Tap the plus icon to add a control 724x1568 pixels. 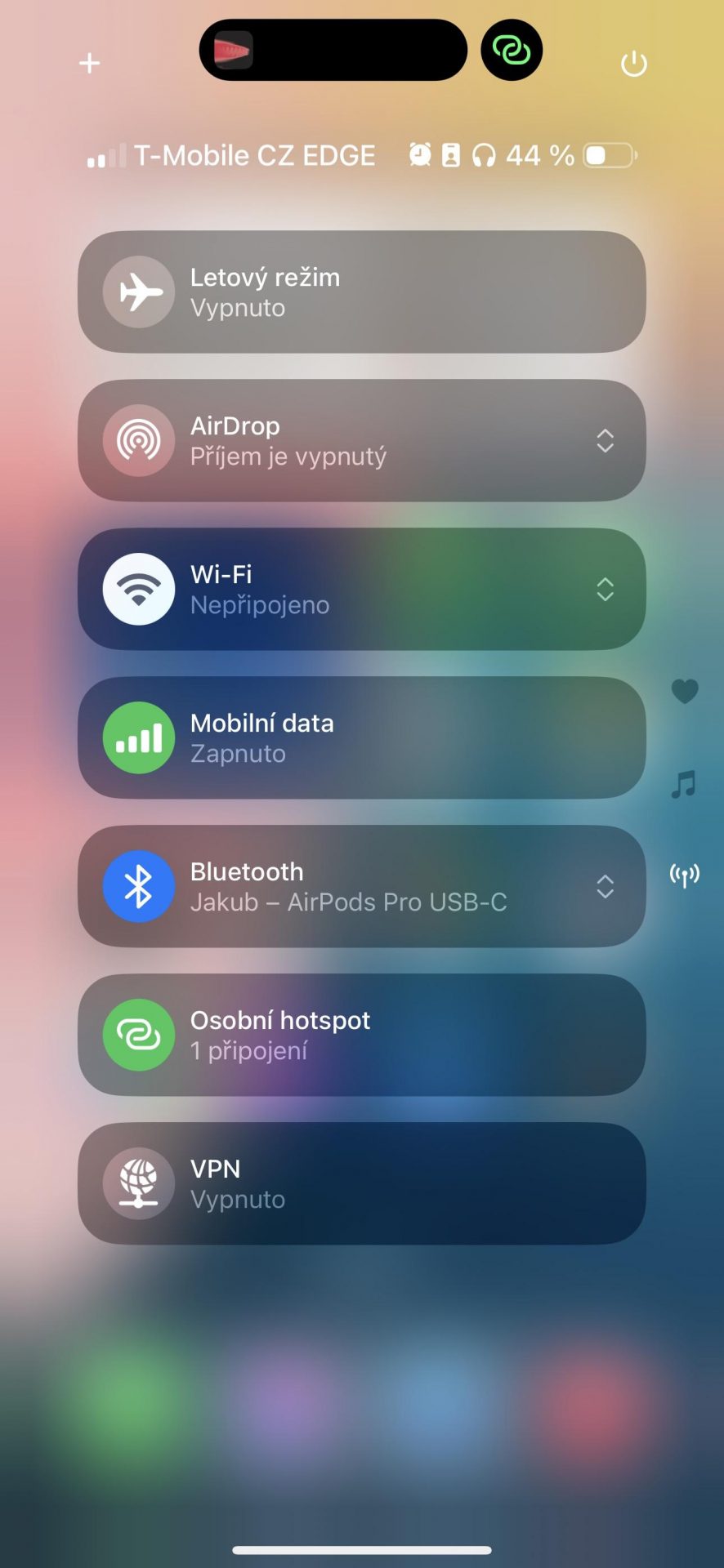tap(89, 63)
